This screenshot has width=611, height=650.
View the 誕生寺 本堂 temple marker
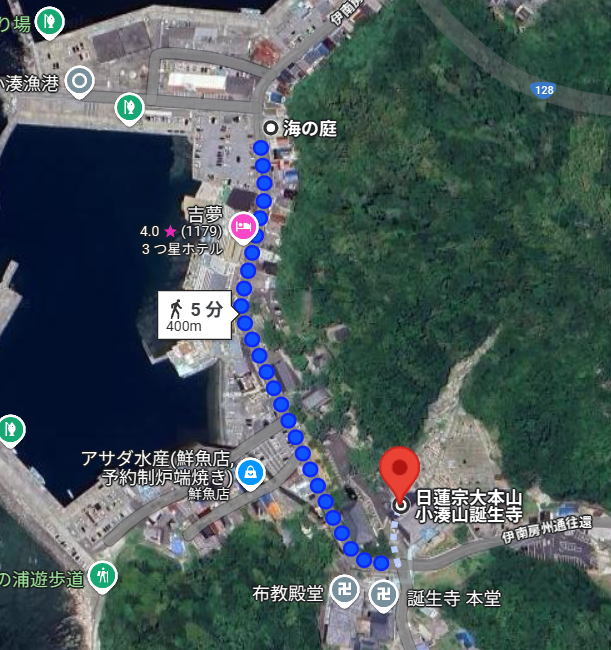coord(383,597)
